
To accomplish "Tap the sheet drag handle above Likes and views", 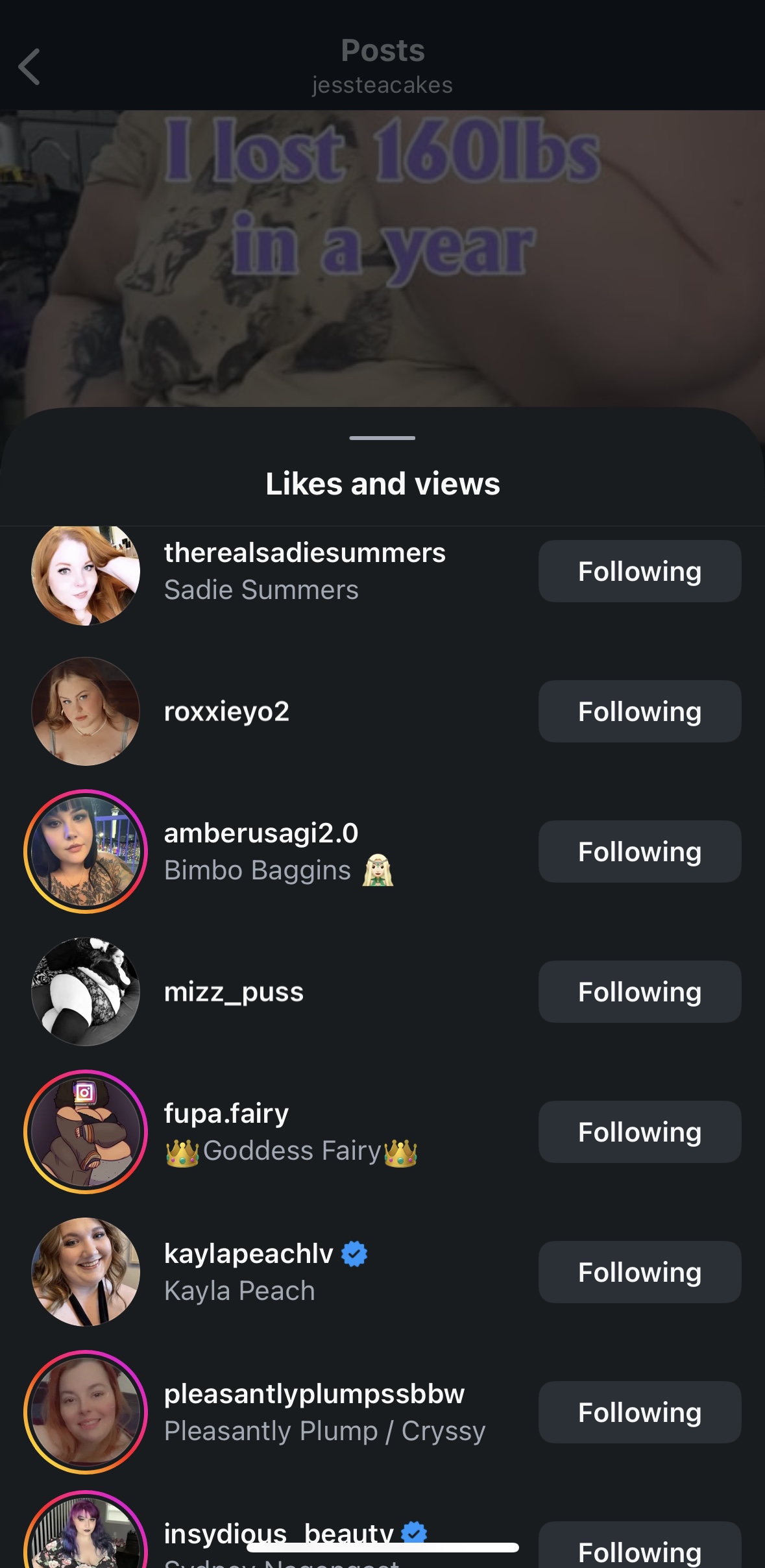I will click(382, 438).
